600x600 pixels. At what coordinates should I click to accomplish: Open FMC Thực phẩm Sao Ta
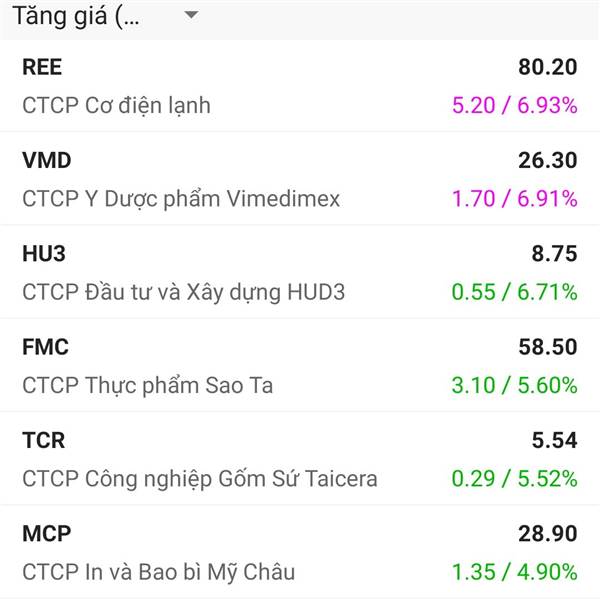[x=300, y=366]
